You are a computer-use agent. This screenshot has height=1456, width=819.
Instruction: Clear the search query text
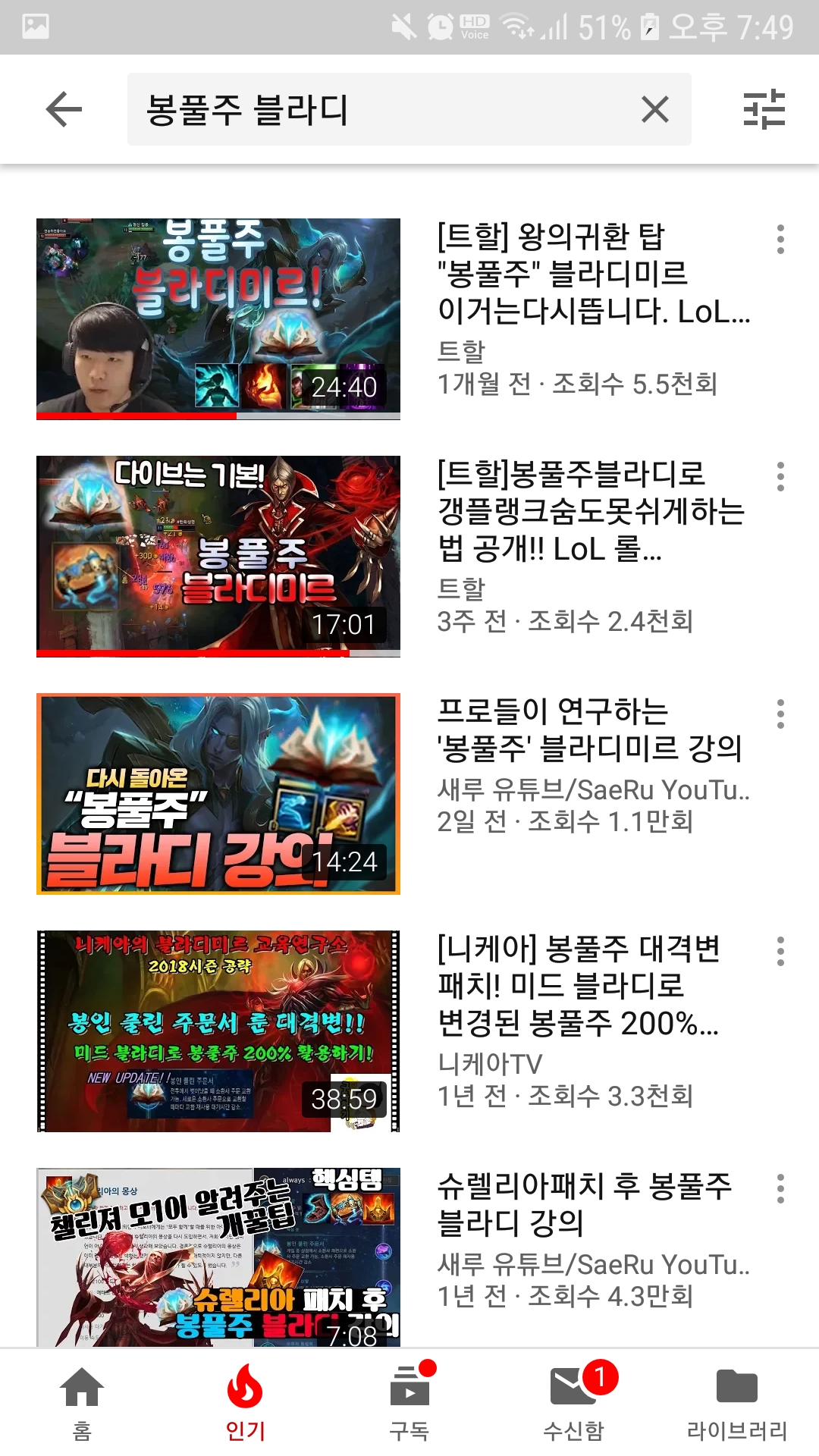pyautogui.click(x=654, y=109)
